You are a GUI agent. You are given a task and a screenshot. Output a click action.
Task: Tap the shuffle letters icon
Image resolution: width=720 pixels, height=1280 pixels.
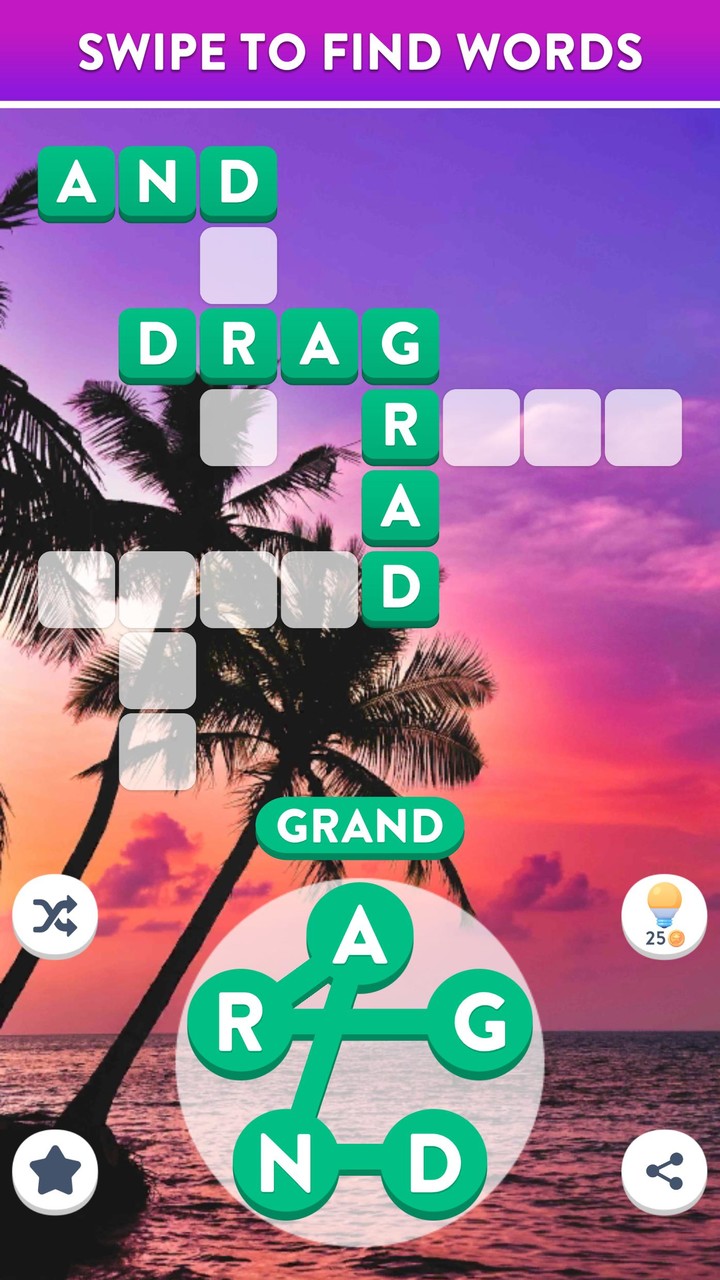coord(55,916)
